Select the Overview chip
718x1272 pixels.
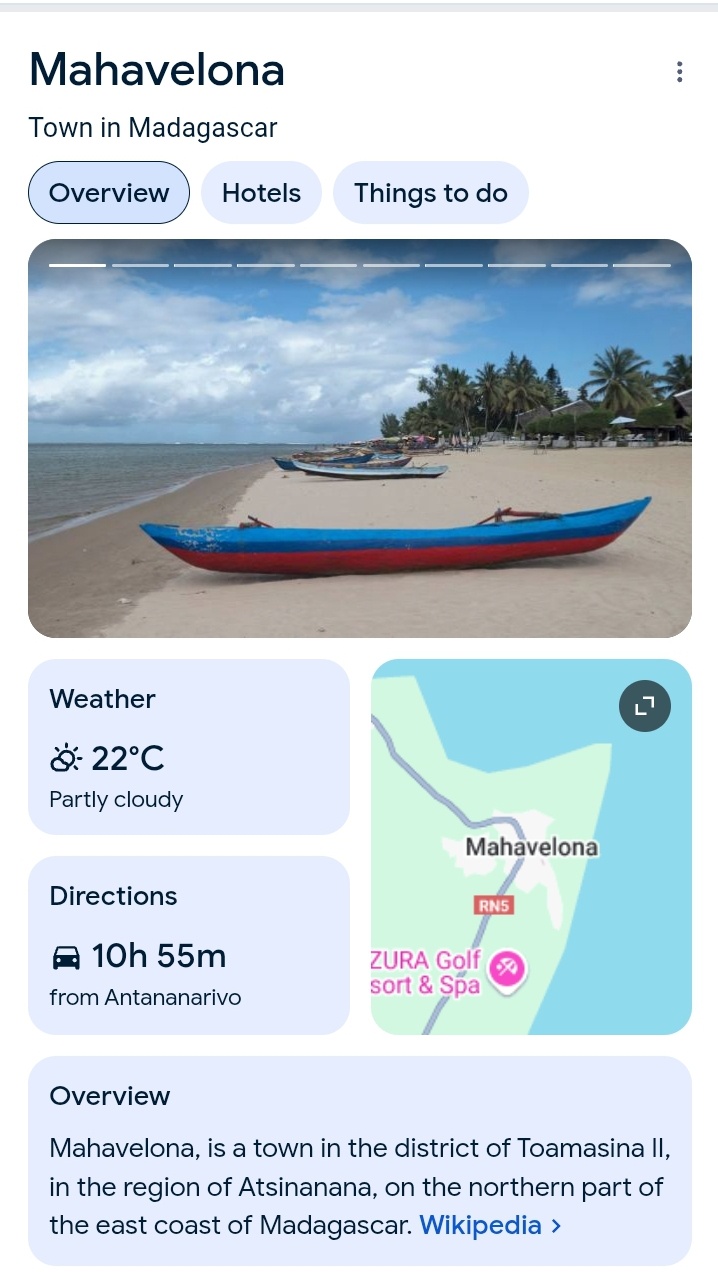(109, 193)
